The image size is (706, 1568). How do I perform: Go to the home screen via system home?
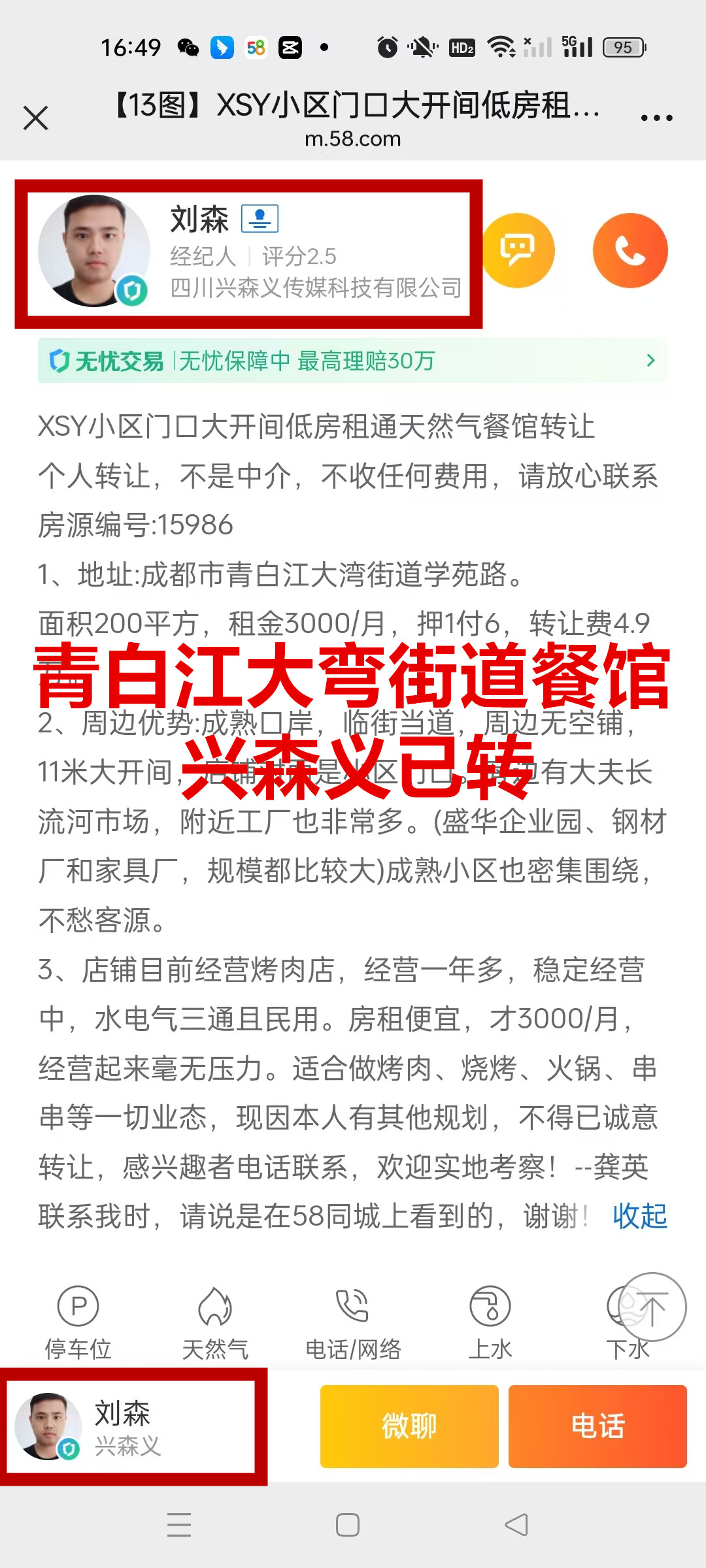point(348,1525)
